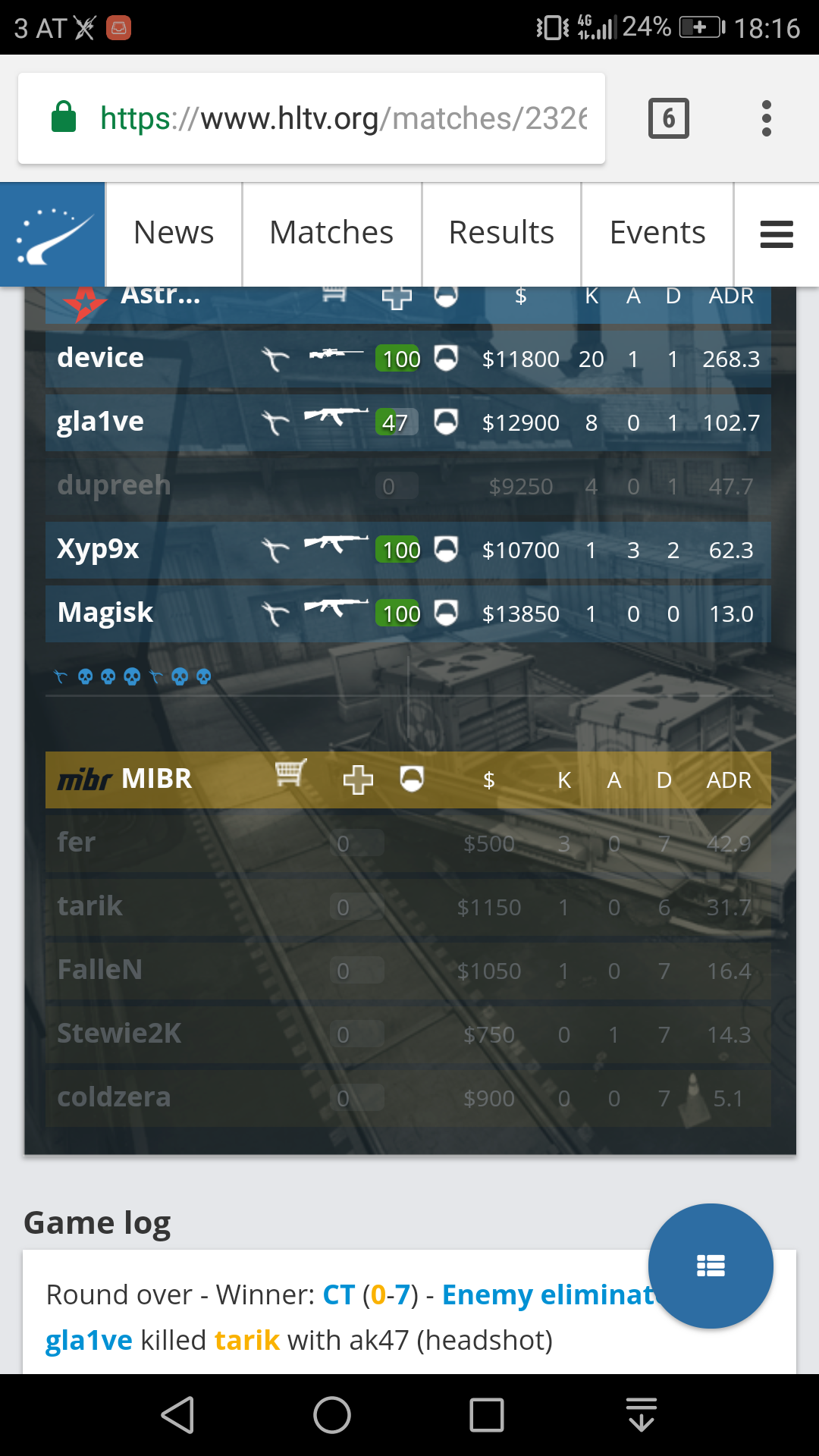
Task: Open the browser tab switcher
Action: tap(669, 118)
